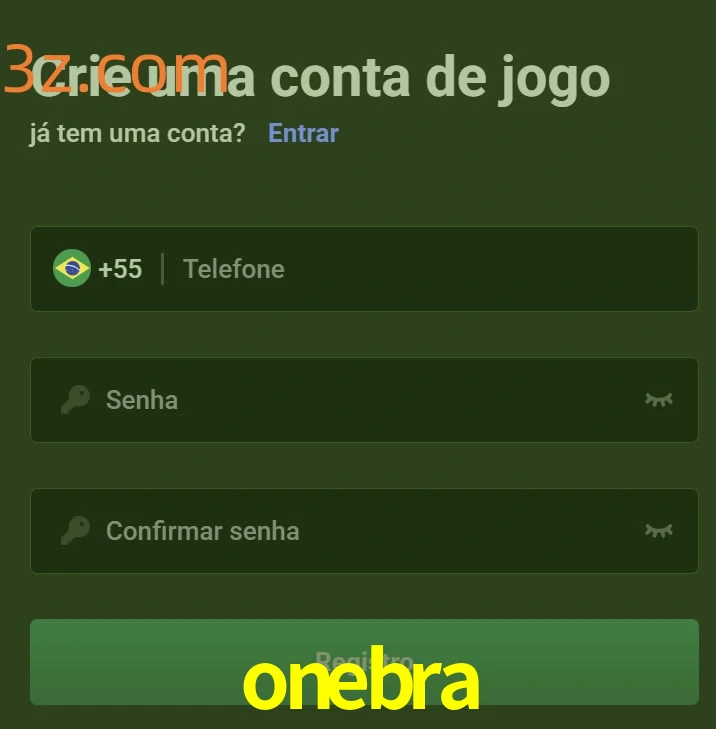Open the +55 country code selector
Viewport: 716px width, 729px height.
tap(99, 269)
